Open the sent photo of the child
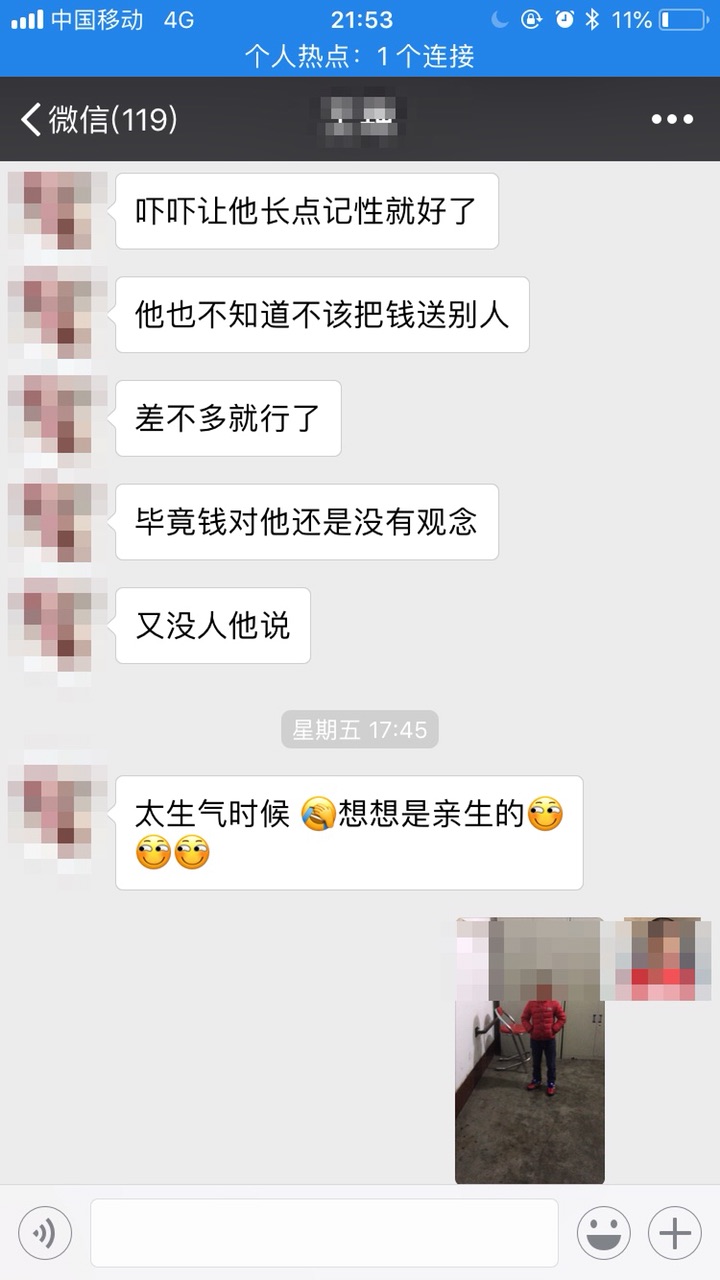The image size is (720, 1280). [x=529, y=1050]
